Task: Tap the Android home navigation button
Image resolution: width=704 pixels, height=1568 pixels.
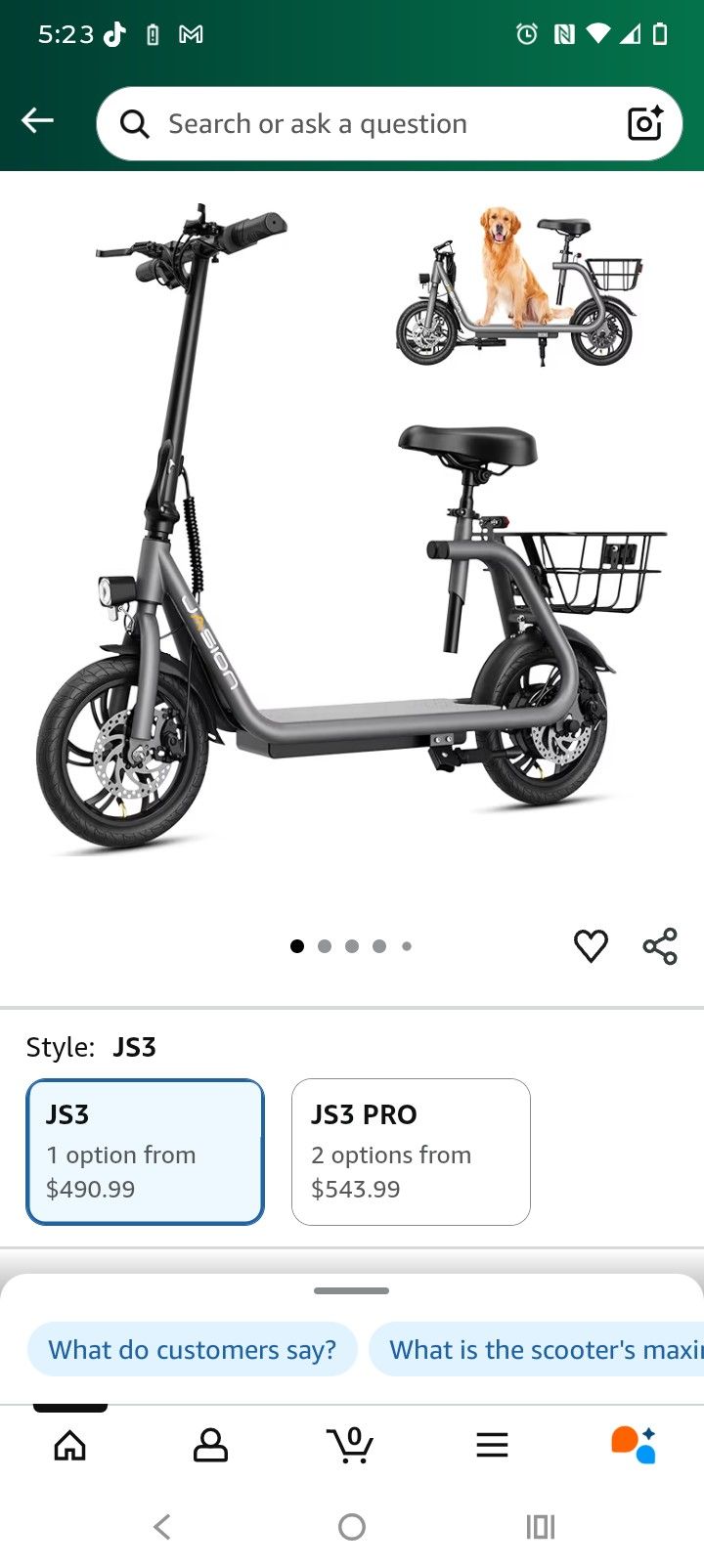Action: pyautogui.click(x=352, y=1526)
